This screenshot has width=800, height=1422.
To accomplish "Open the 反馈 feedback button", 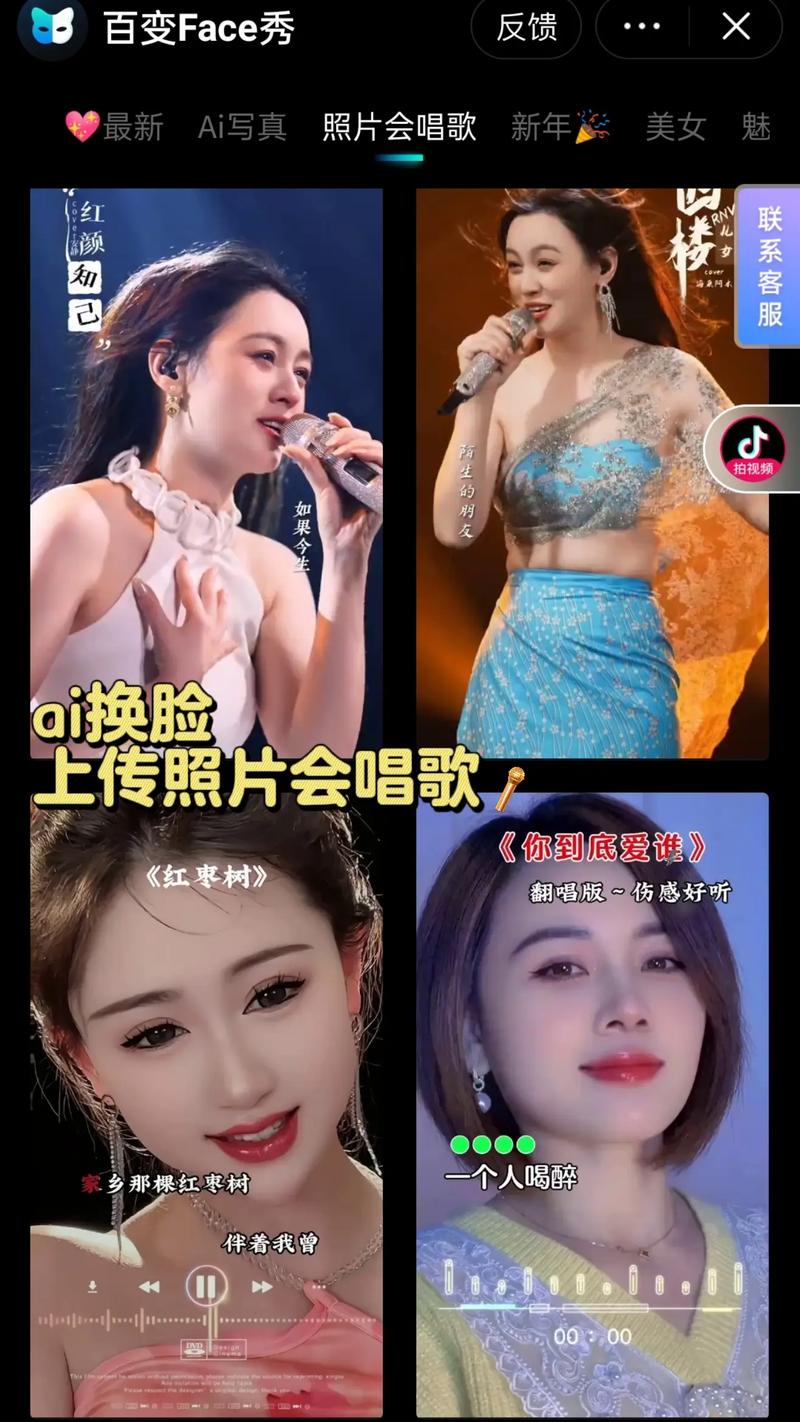I will (526, 28).
